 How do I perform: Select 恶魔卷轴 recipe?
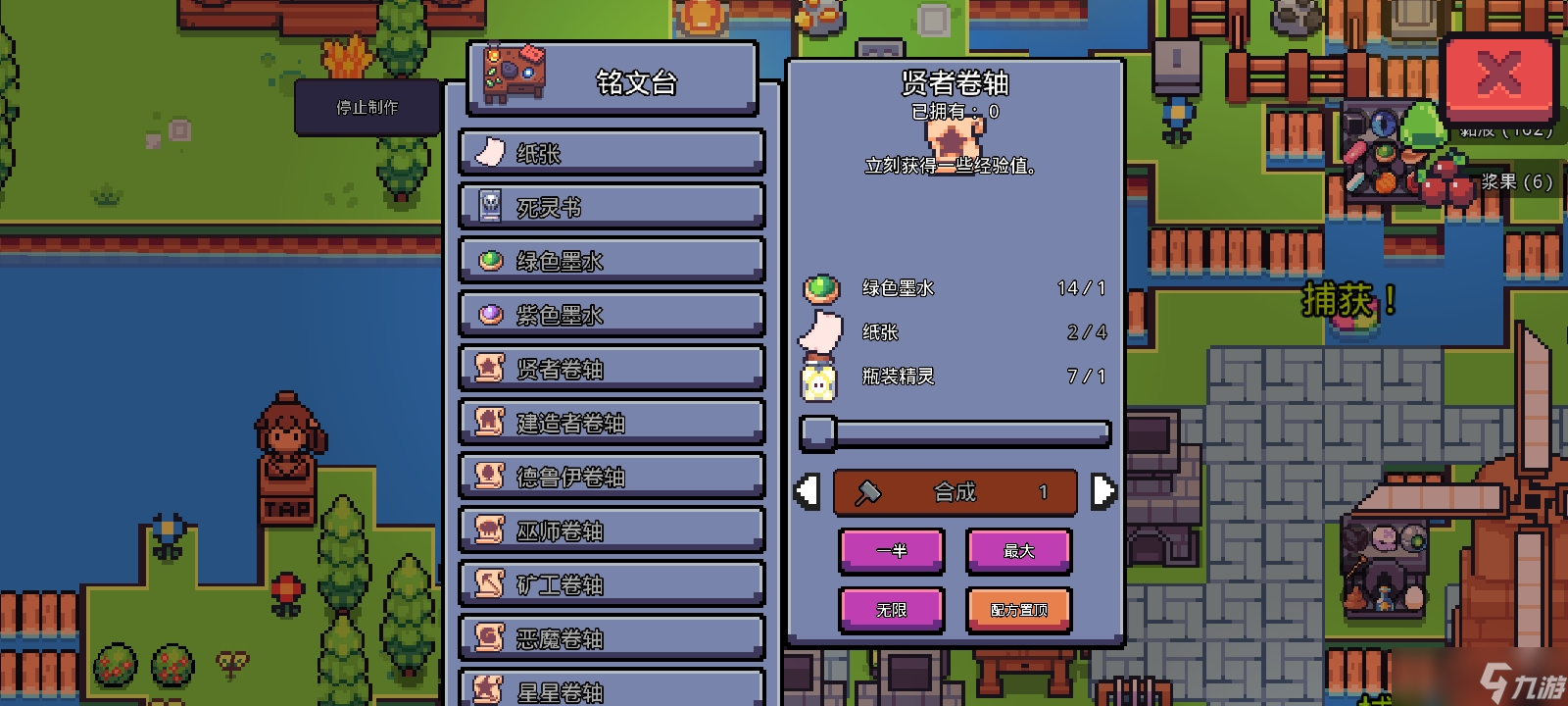pos(612,638)
